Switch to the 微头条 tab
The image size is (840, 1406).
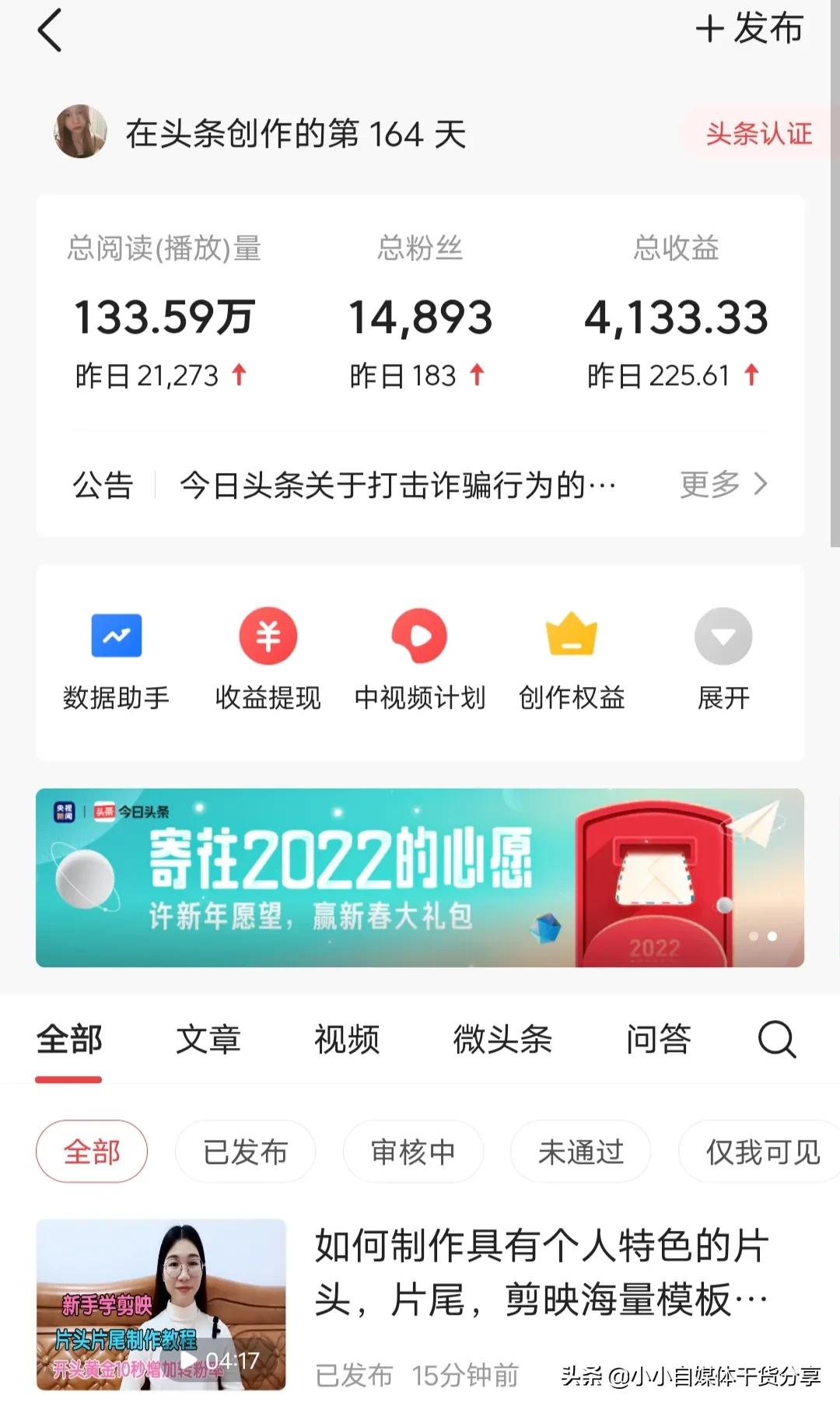click(x=502, y=1040)
